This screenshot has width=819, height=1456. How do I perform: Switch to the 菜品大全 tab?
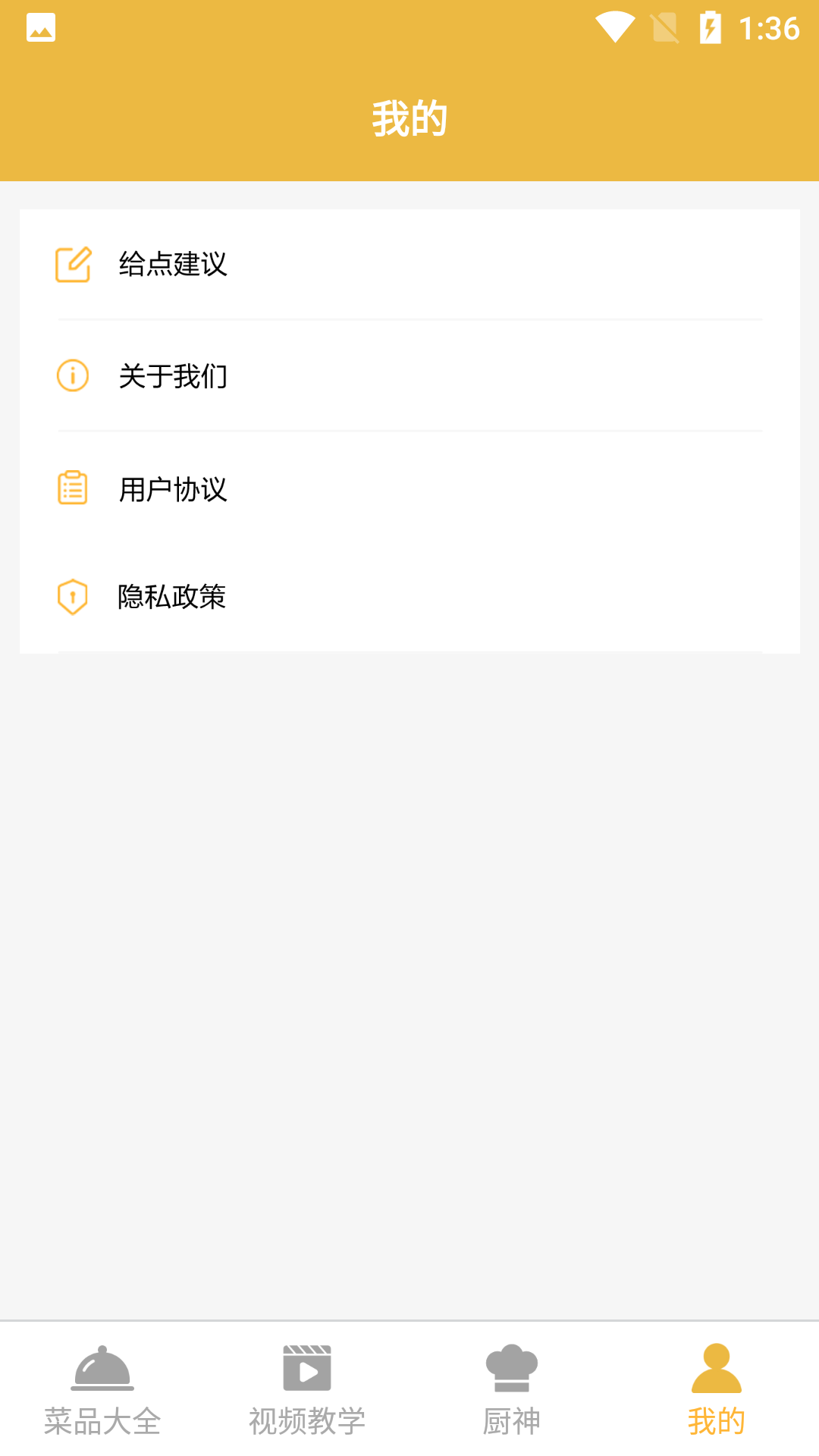tap(102, 1391)
